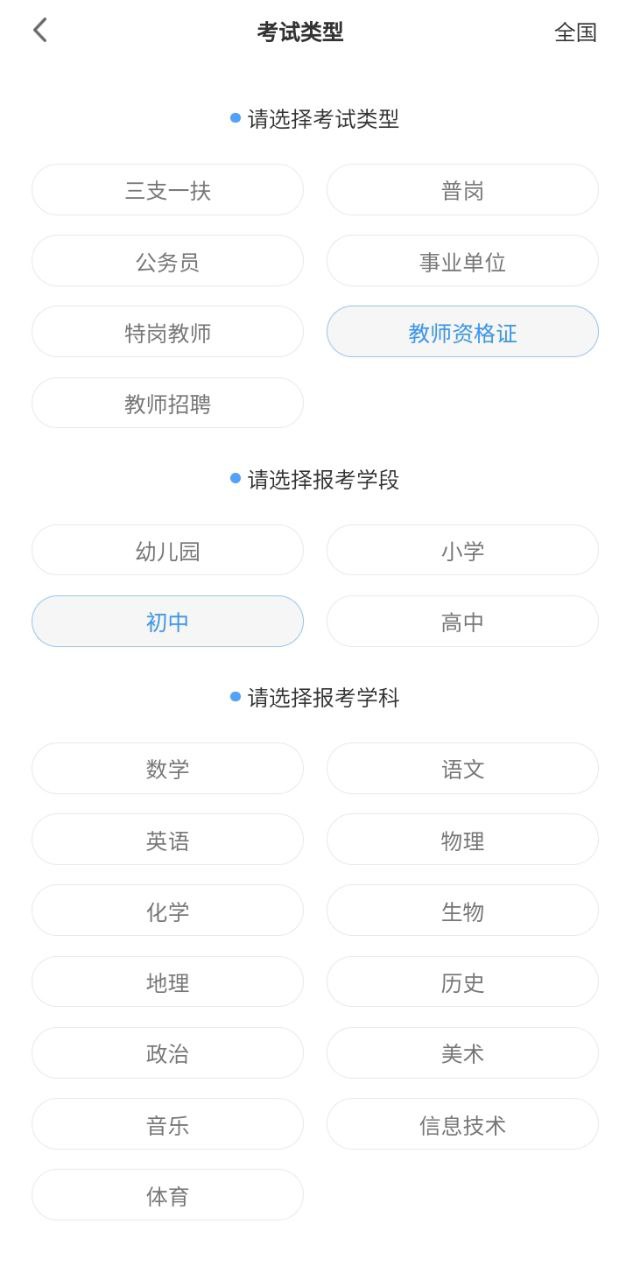Choose 高中 as the school stage
Viewport: 630px width, 1280px height.
pyautogui.click(x=462, y=621)
